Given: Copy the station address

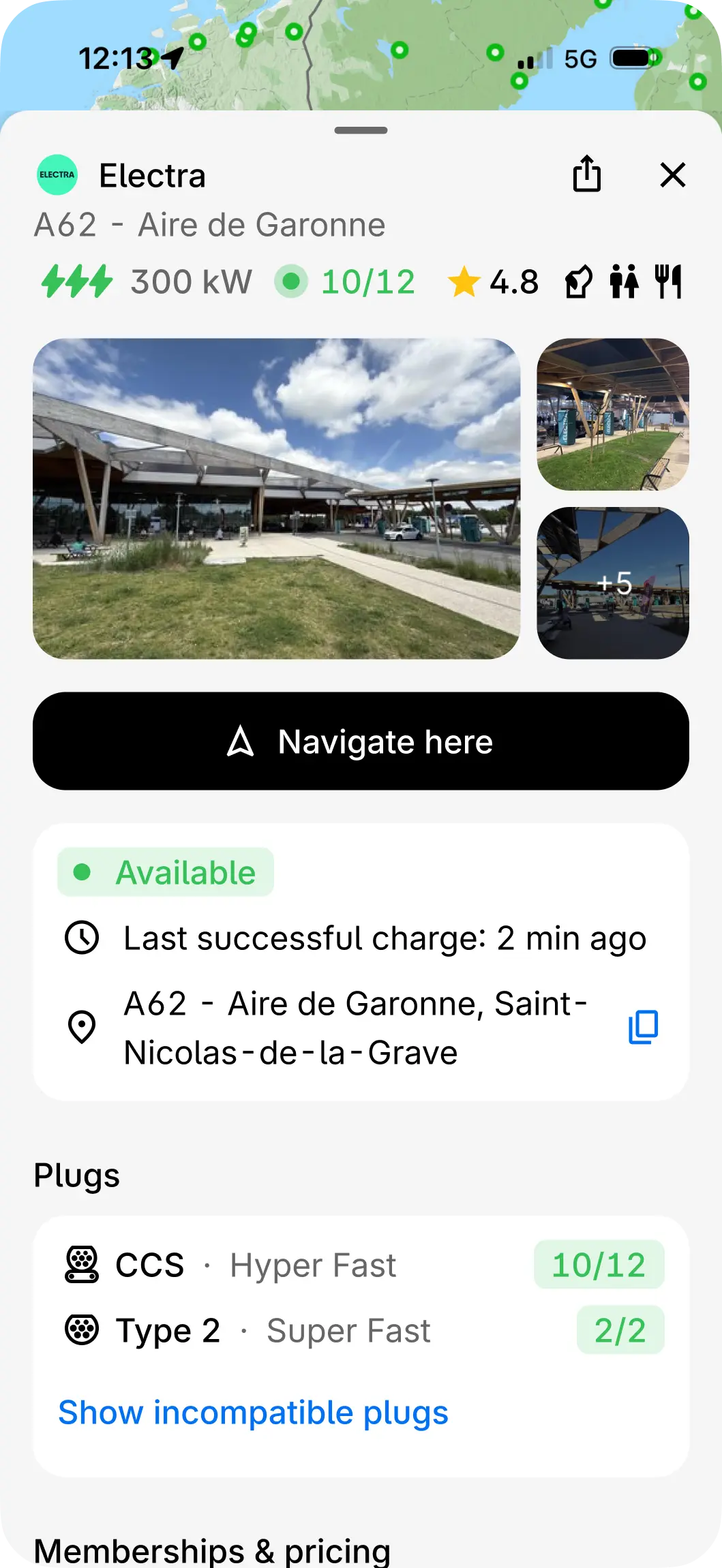Looking at the screenshot, I should [x=642, y=1027].
